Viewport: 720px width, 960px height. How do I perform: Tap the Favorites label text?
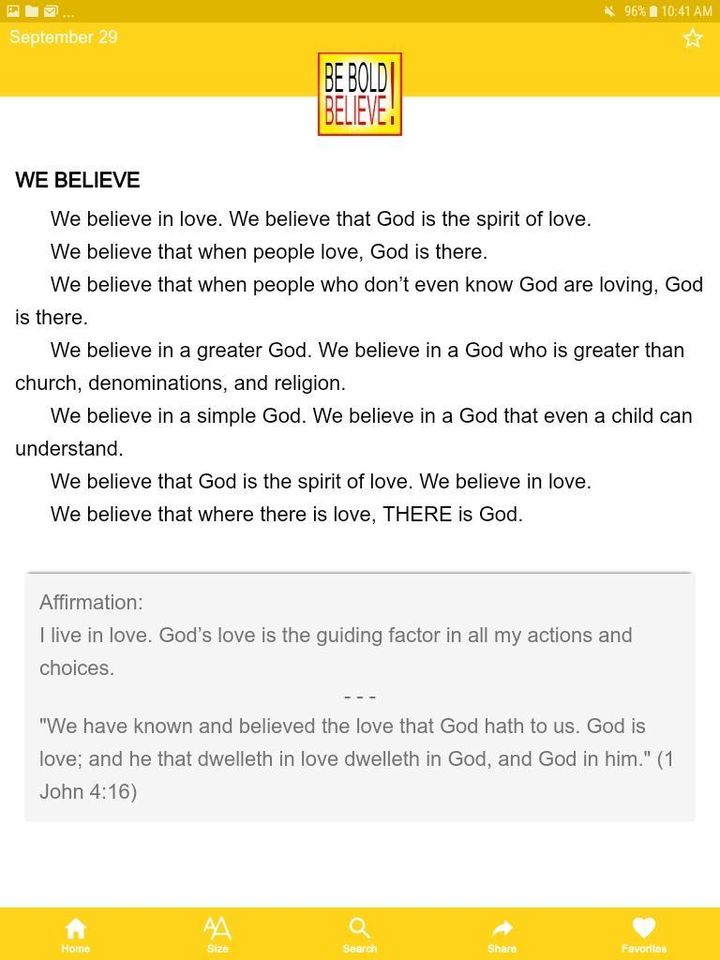tap(643, 947)
